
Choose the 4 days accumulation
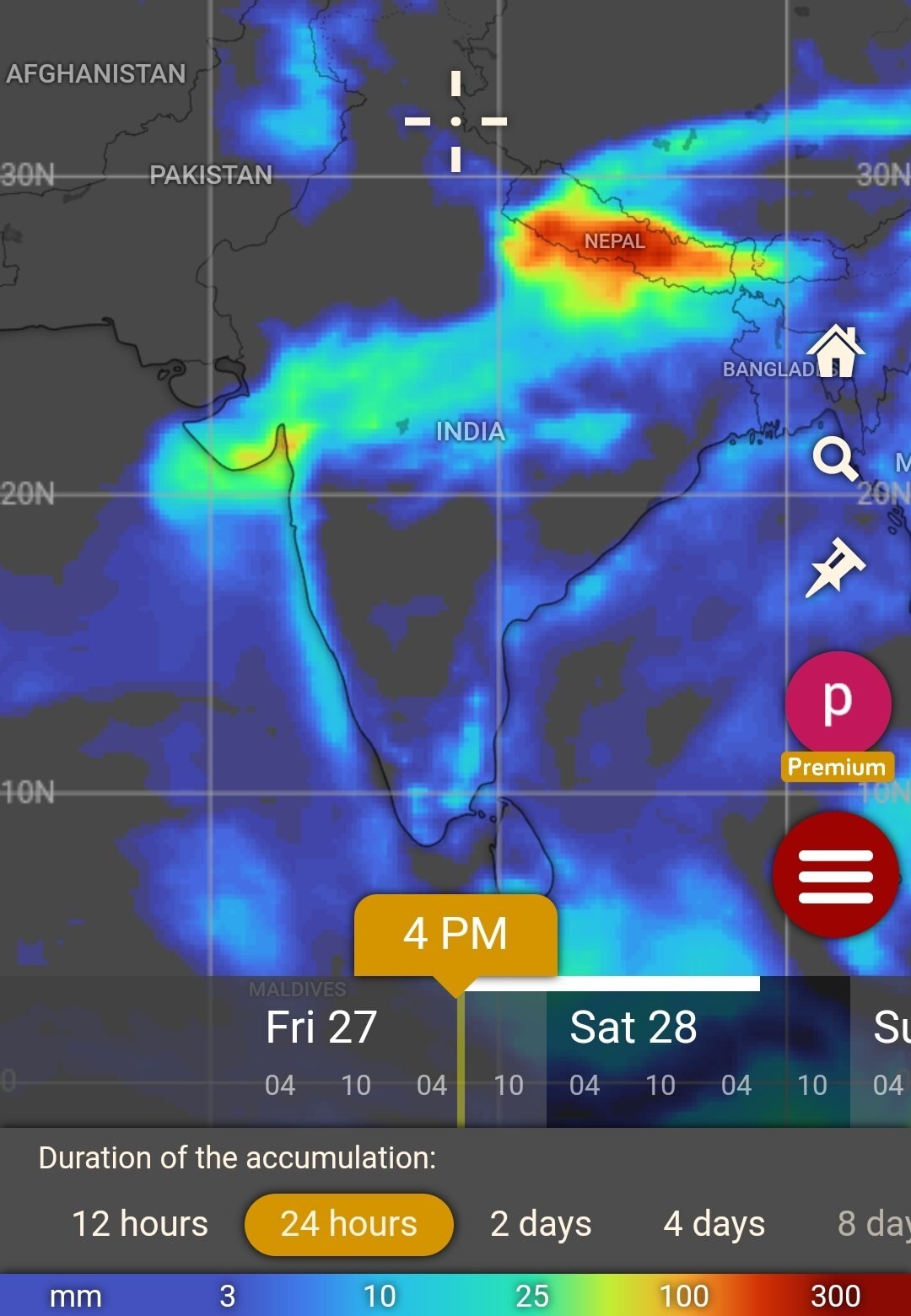click(714, 1223)
